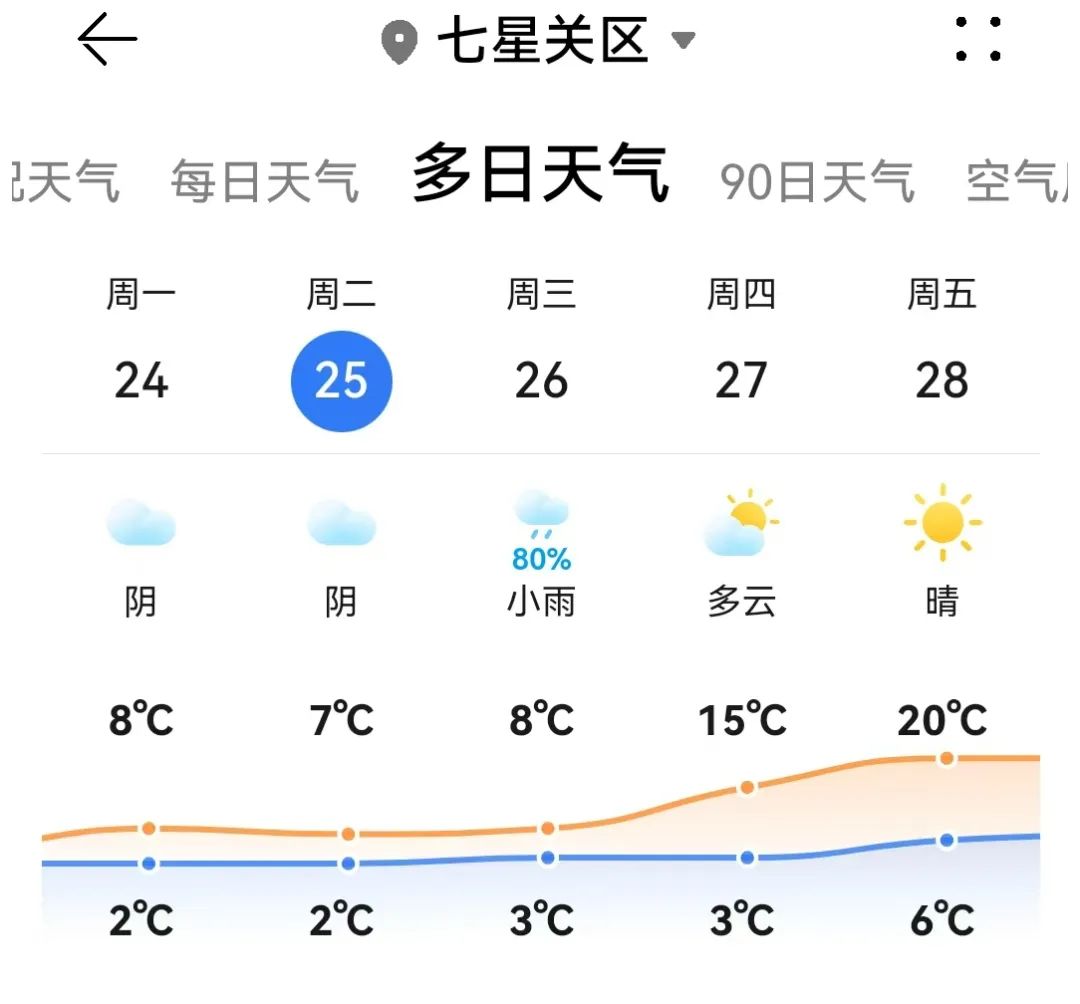Select the 多日天气 tab

[540, 175]
